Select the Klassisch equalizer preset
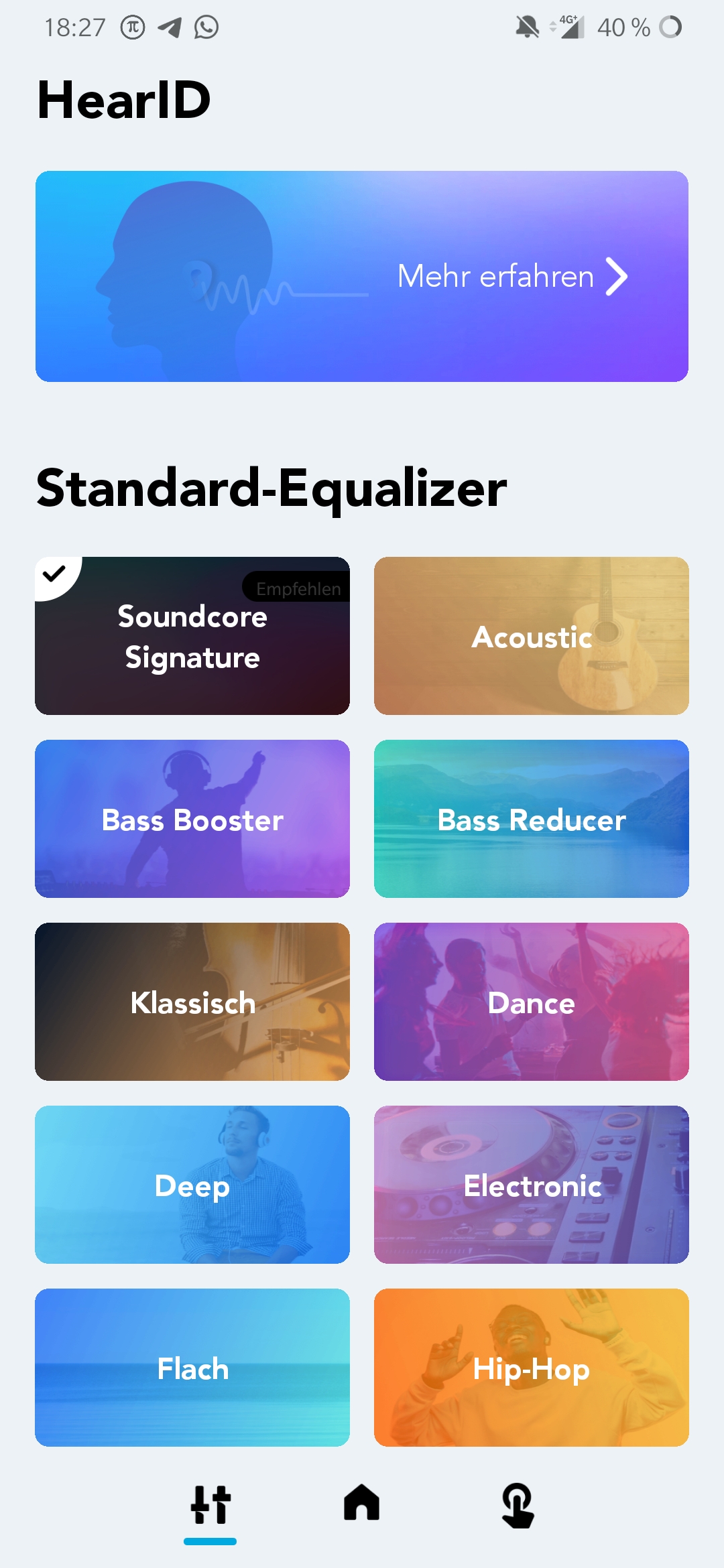The image size is (724, 1568). click(x=192, y=1002)
